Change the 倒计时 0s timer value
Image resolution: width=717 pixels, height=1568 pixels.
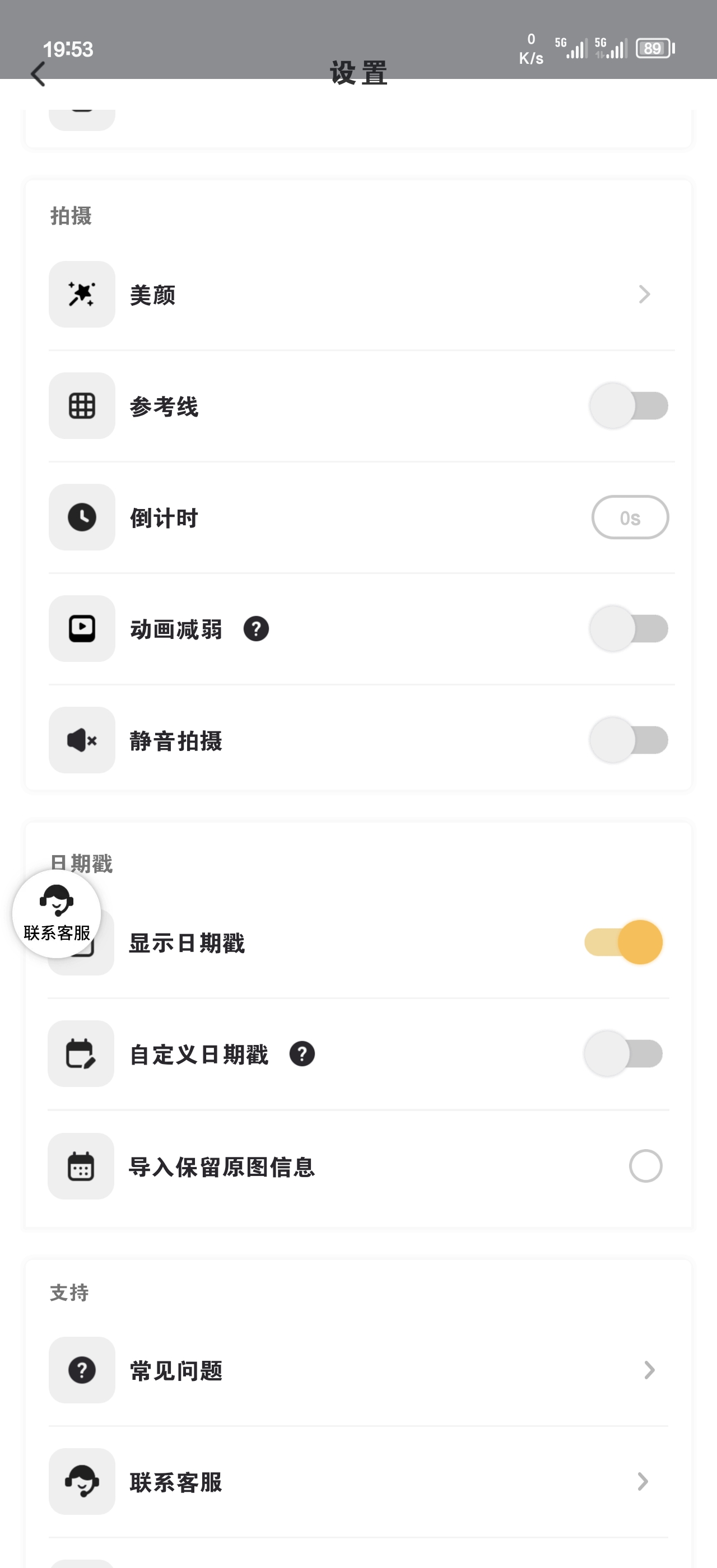(630, 517)
